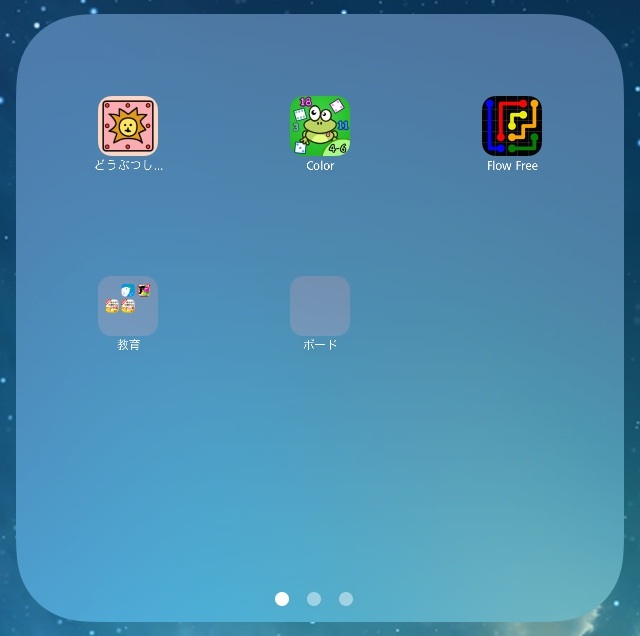This screenshot has width=640, height=636.
Task: Go to the third page dot
Action: (346, 599)
